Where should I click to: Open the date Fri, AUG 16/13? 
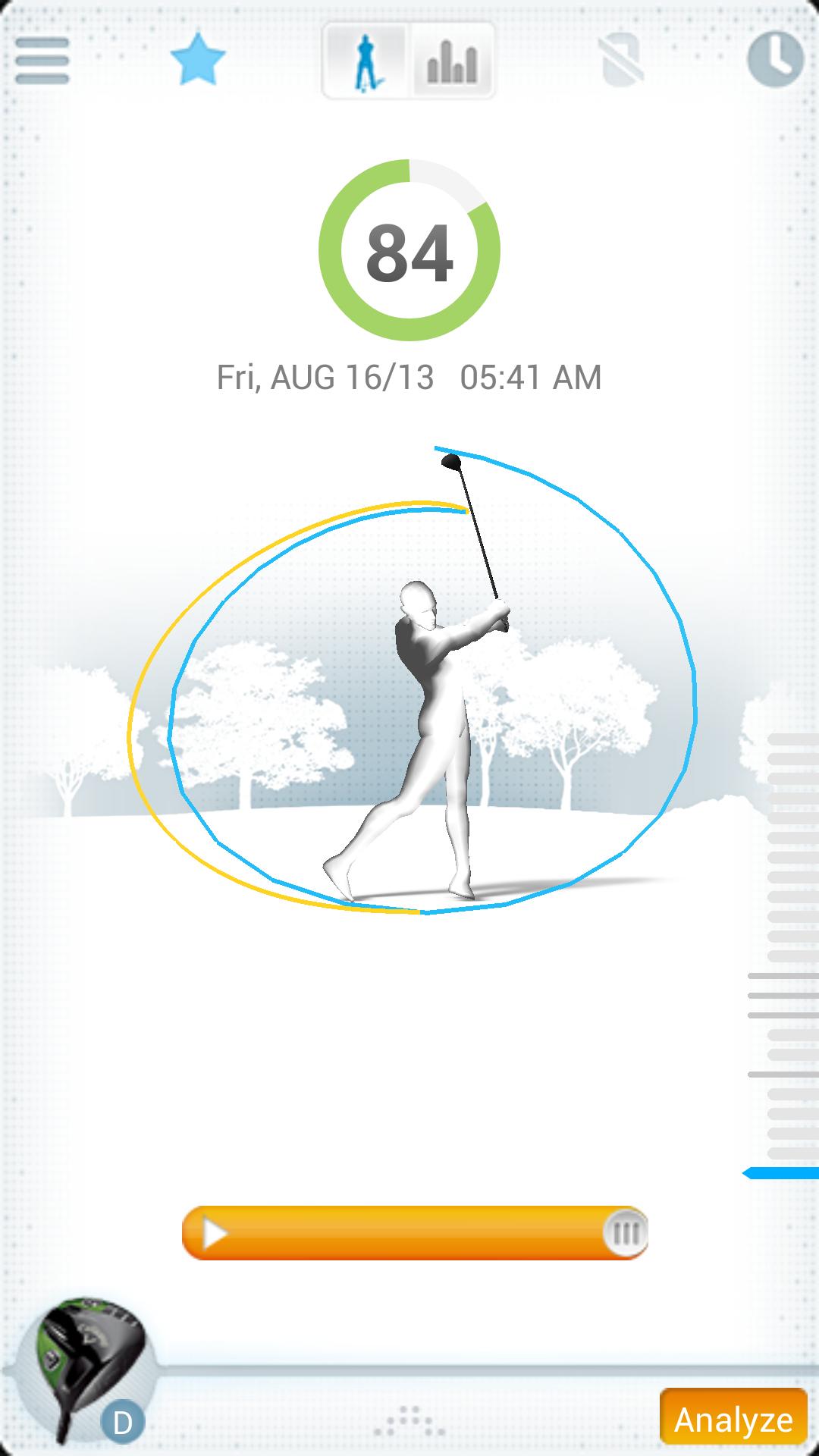tap(326, 376)
